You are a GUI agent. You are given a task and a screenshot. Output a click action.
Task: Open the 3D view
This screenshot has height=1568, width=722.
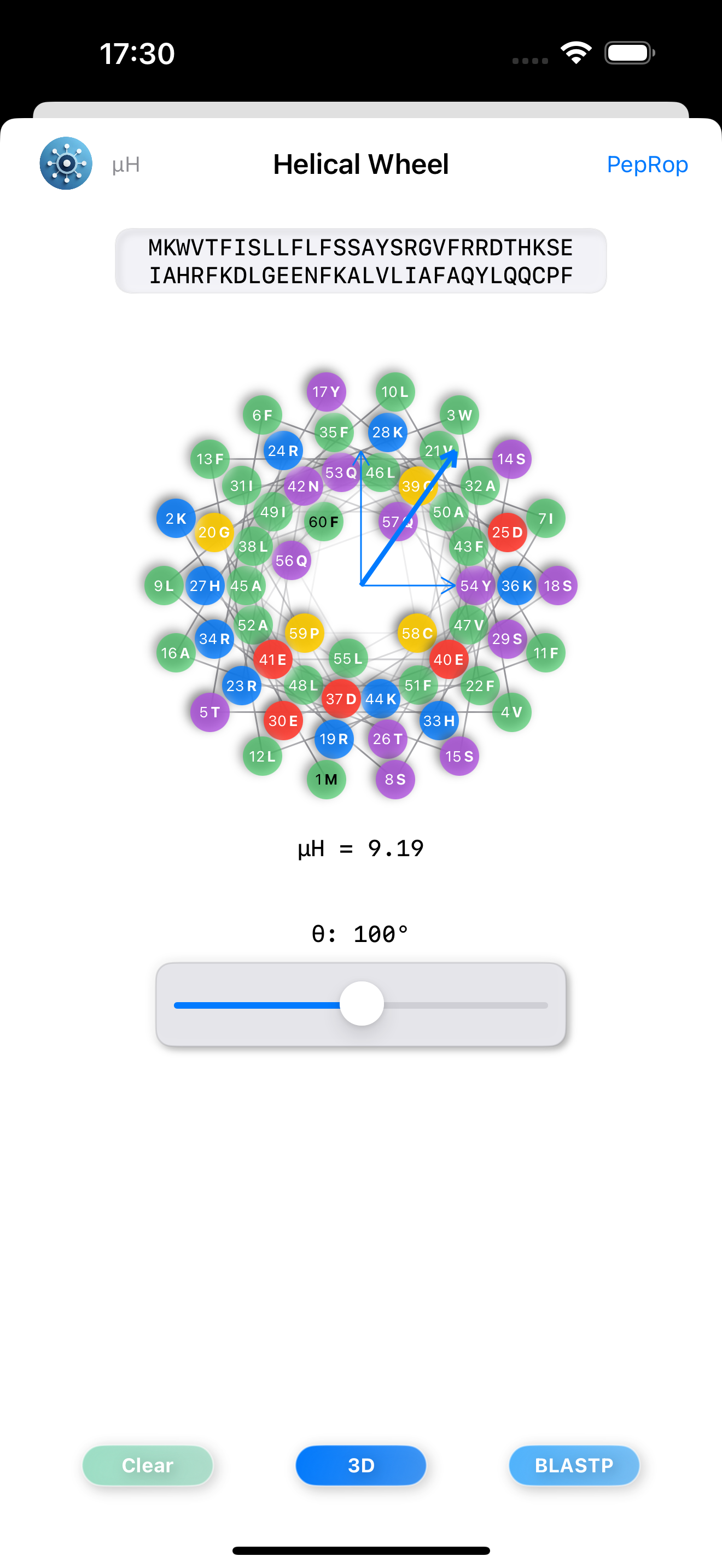tap(360, 1465)
